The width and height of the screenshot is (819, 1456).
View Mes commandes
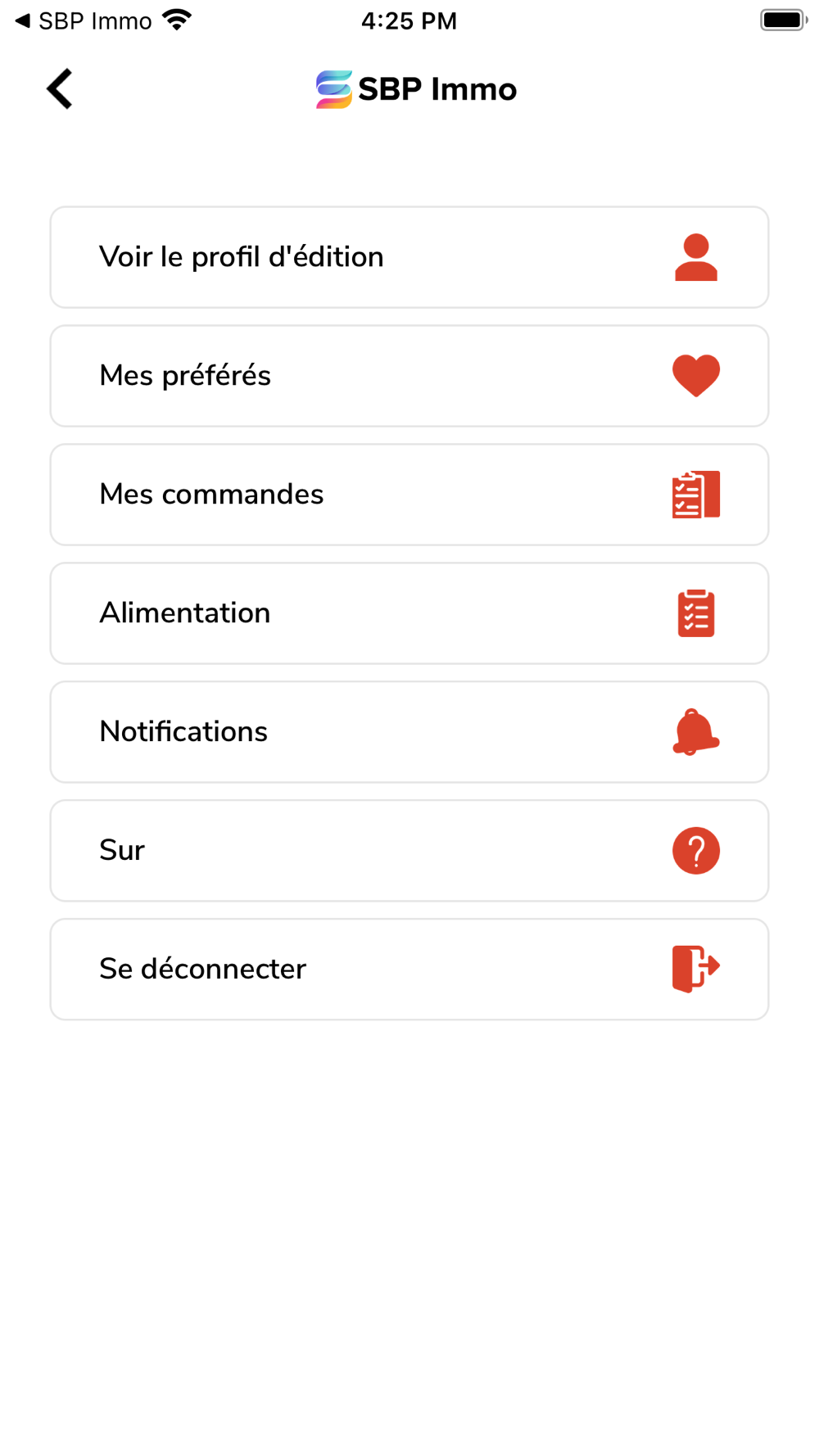point(409,495)
